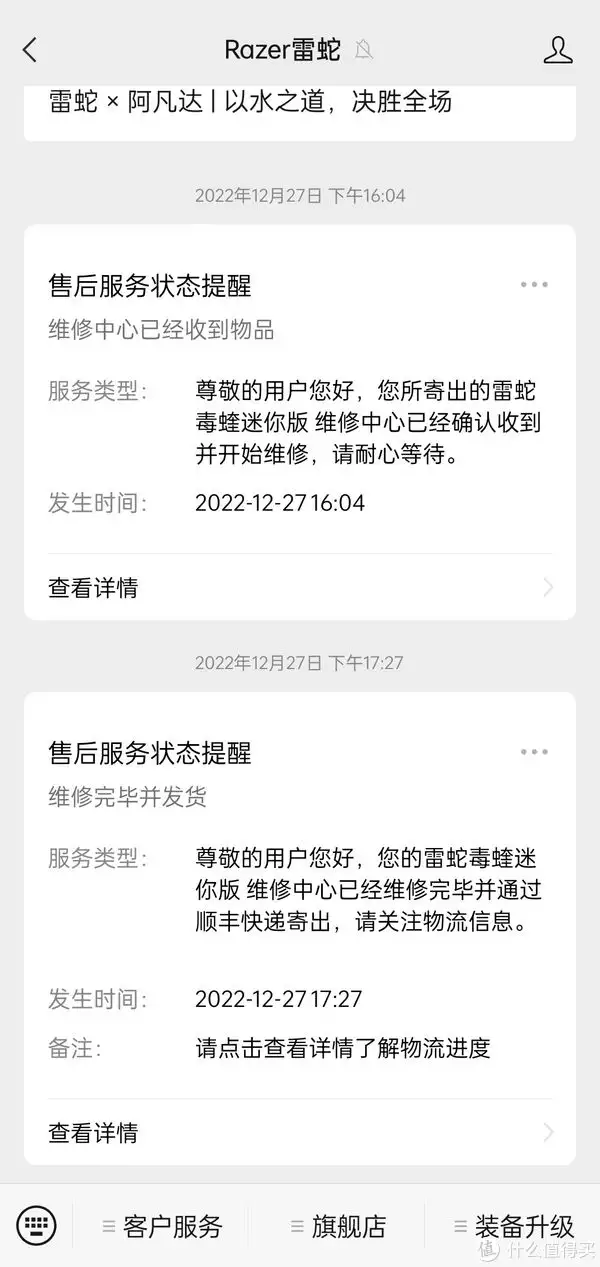The height and width of the screenshot is (1267, 600).
Task: Open the more options on the 维修完毕并发货 card
Action: (534, 752)
